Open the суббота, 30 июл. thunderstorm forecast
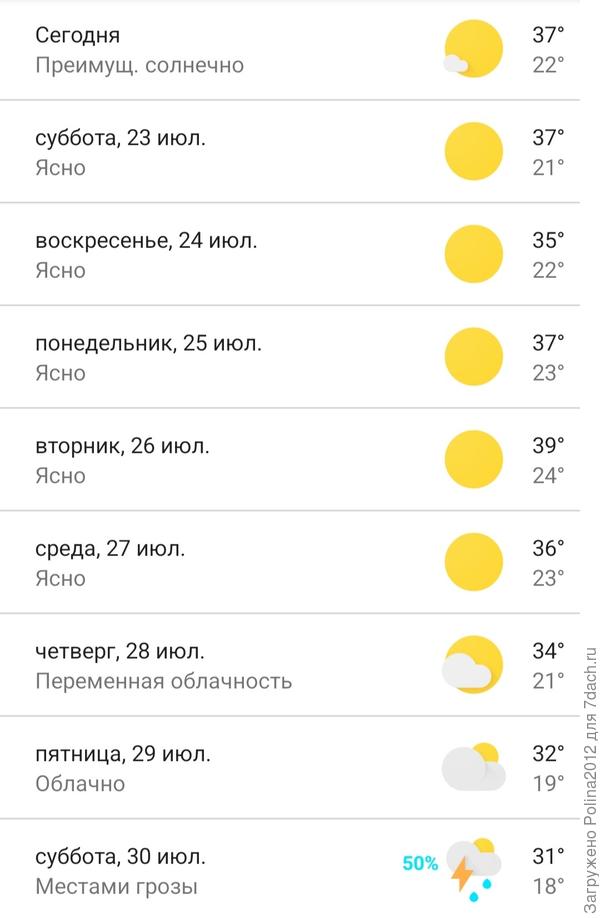 (x=290, y=871)
